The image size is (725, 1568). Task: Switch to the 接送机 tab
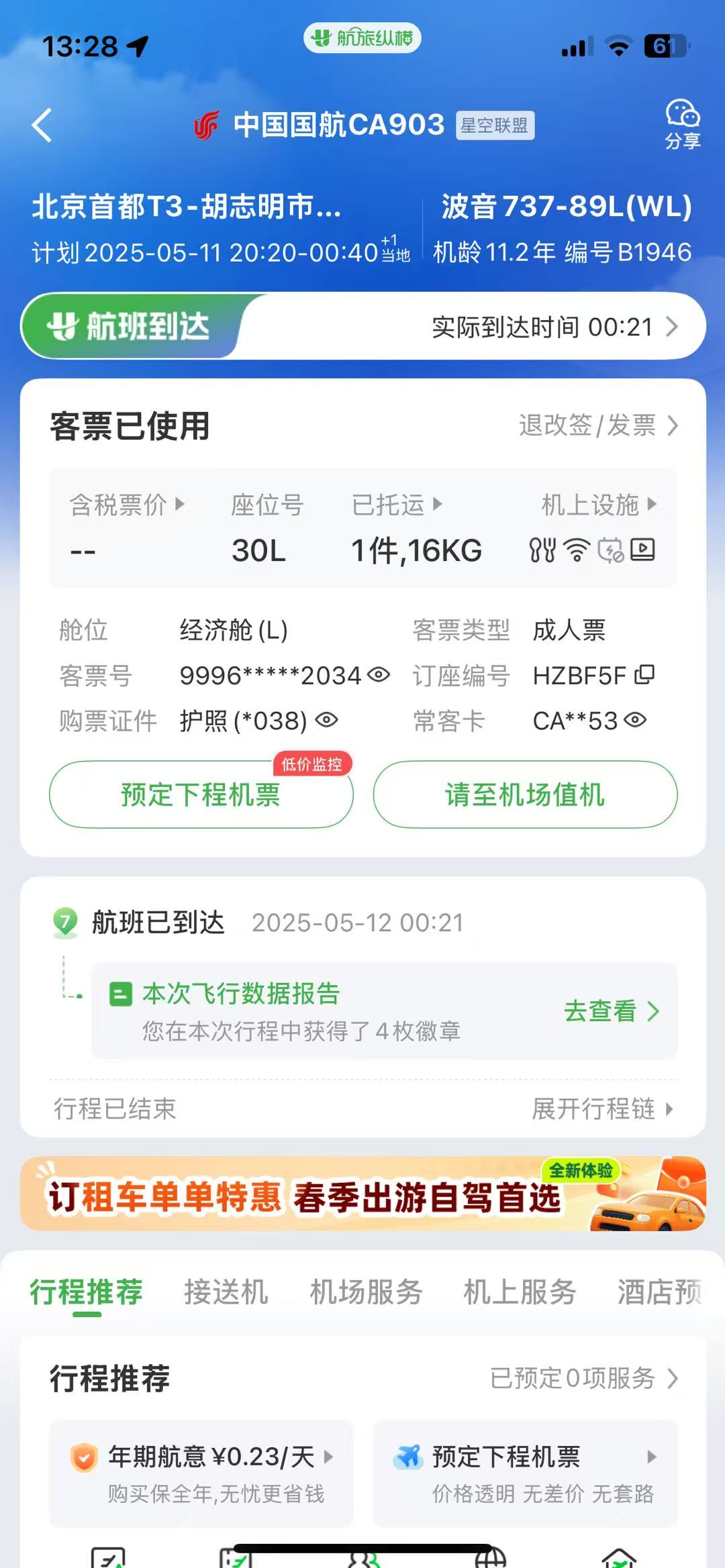pos(226,1292)
